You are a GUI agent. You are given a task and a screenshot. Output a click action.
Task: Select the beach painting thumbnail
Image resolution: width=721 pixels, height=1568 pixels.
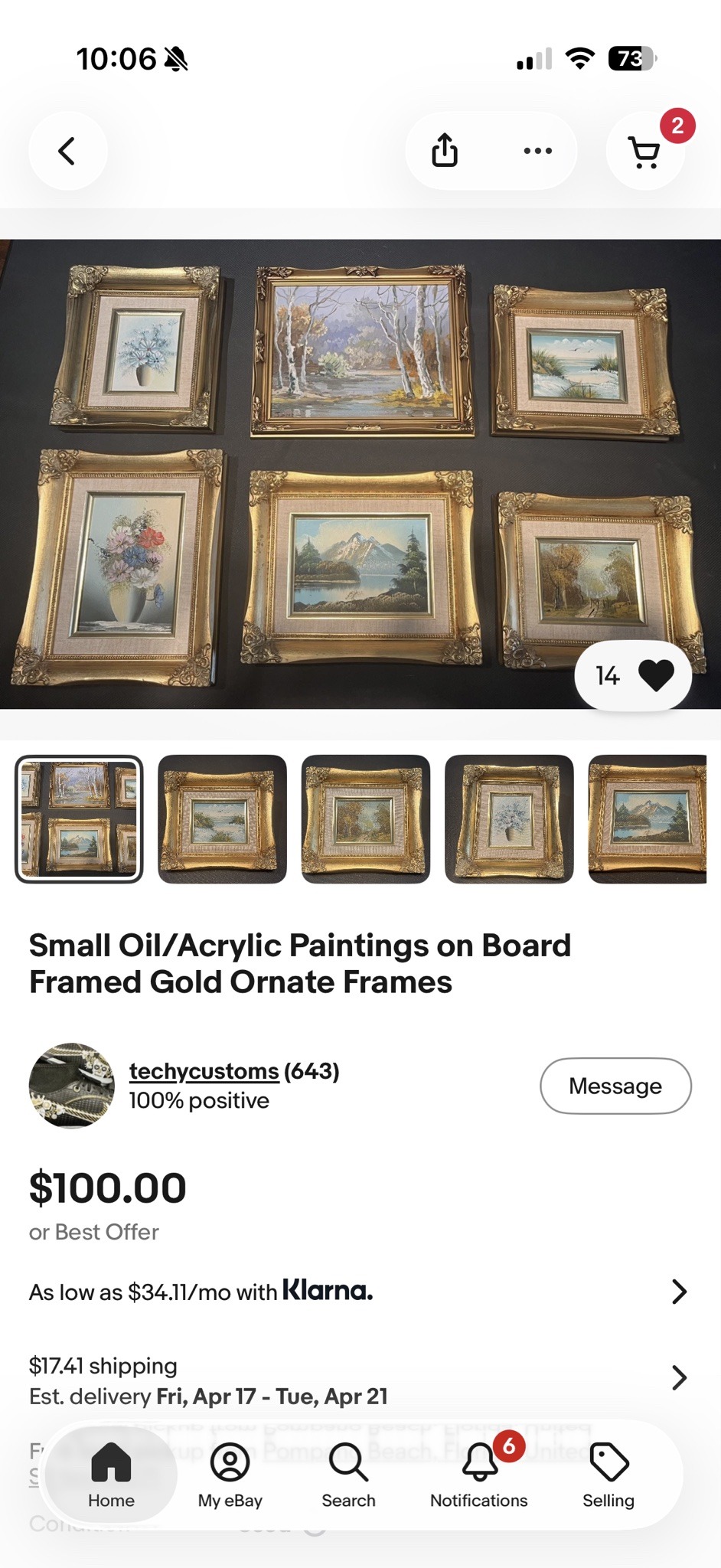coord(222,818)
